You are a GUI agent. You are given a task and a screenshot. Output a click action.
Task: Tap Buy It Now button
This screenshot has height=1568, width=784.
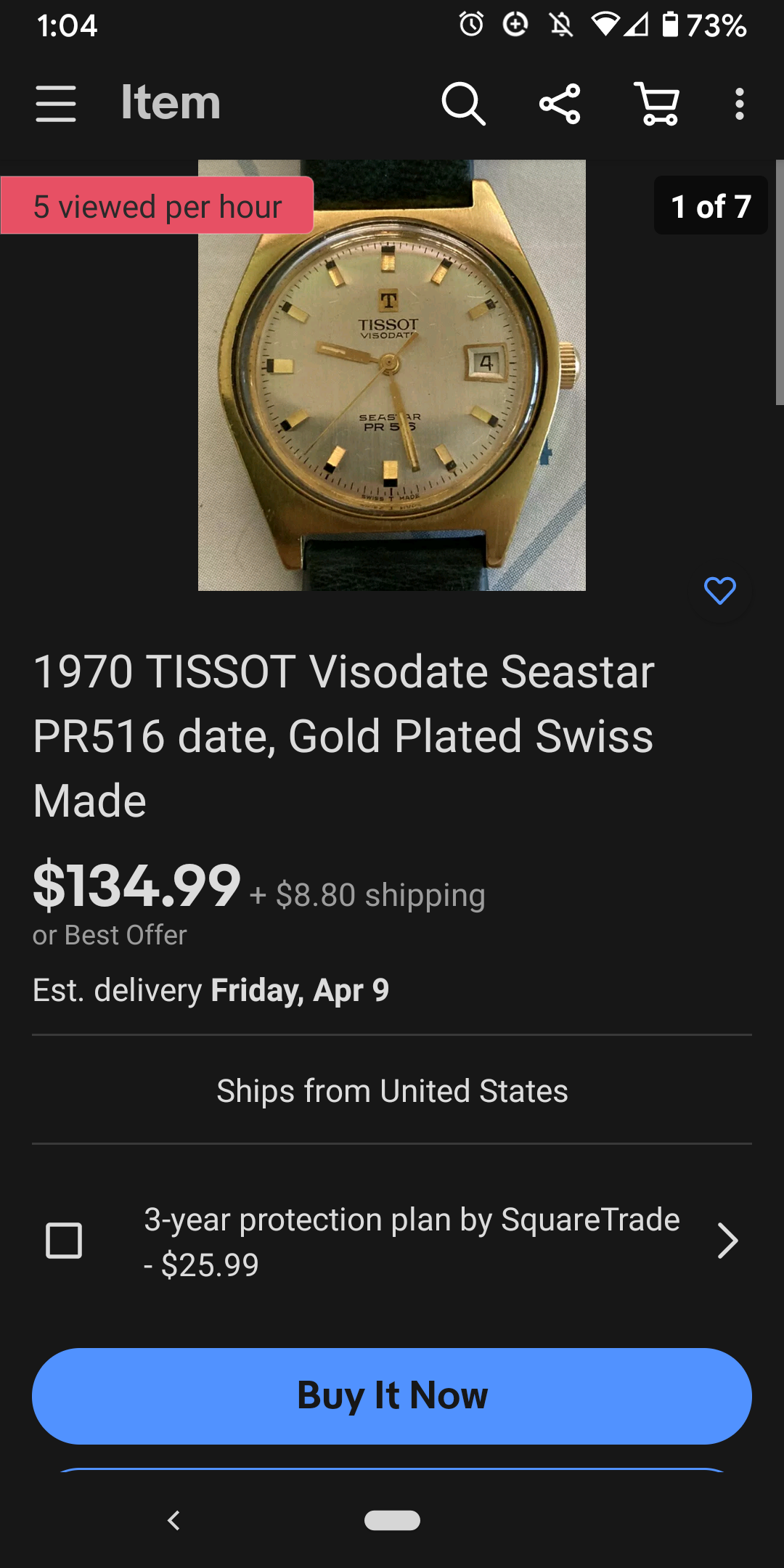tap(392, 1395)
